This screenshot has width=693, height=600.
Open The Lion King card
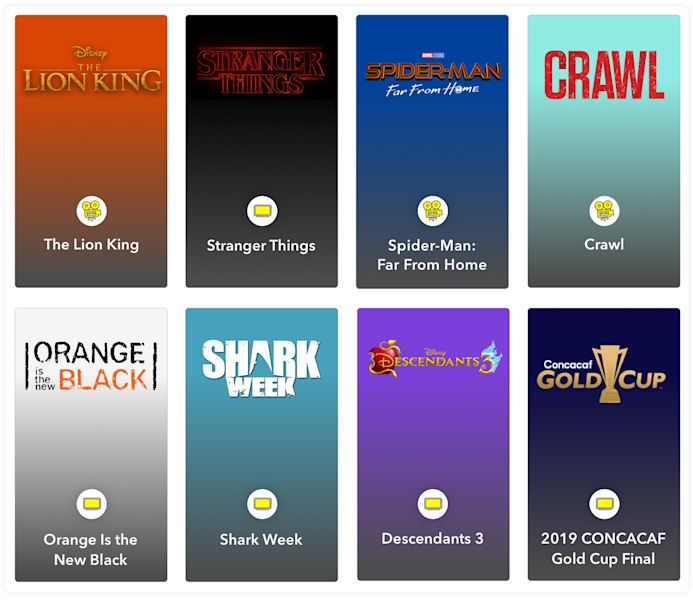[x=91, y=151]
